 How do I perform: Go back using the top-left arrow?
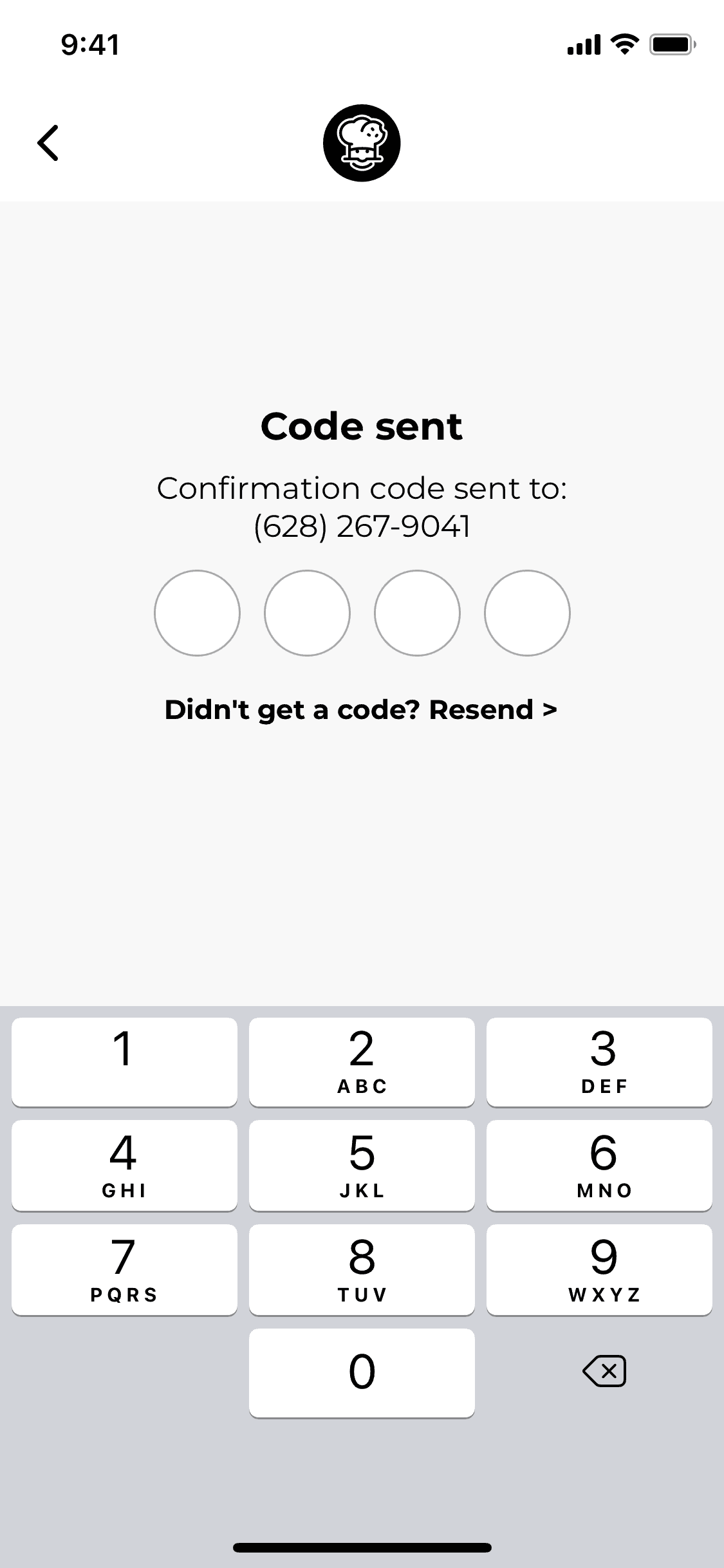(48, 142)
